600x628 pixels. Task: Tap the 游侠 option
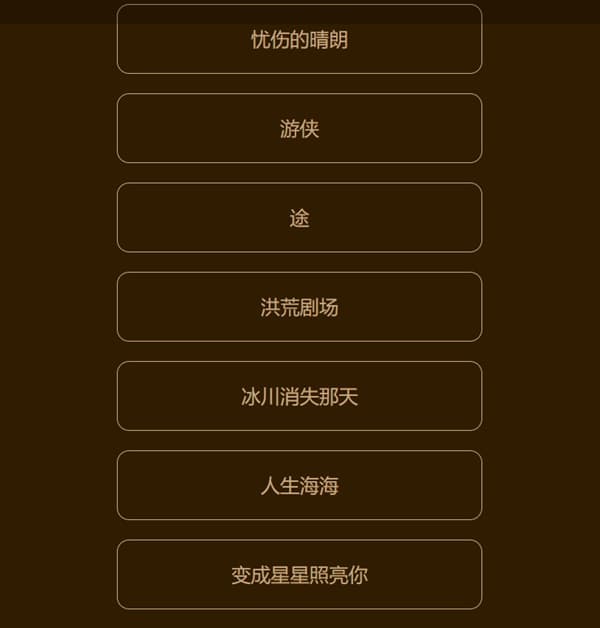pos(299,128)
